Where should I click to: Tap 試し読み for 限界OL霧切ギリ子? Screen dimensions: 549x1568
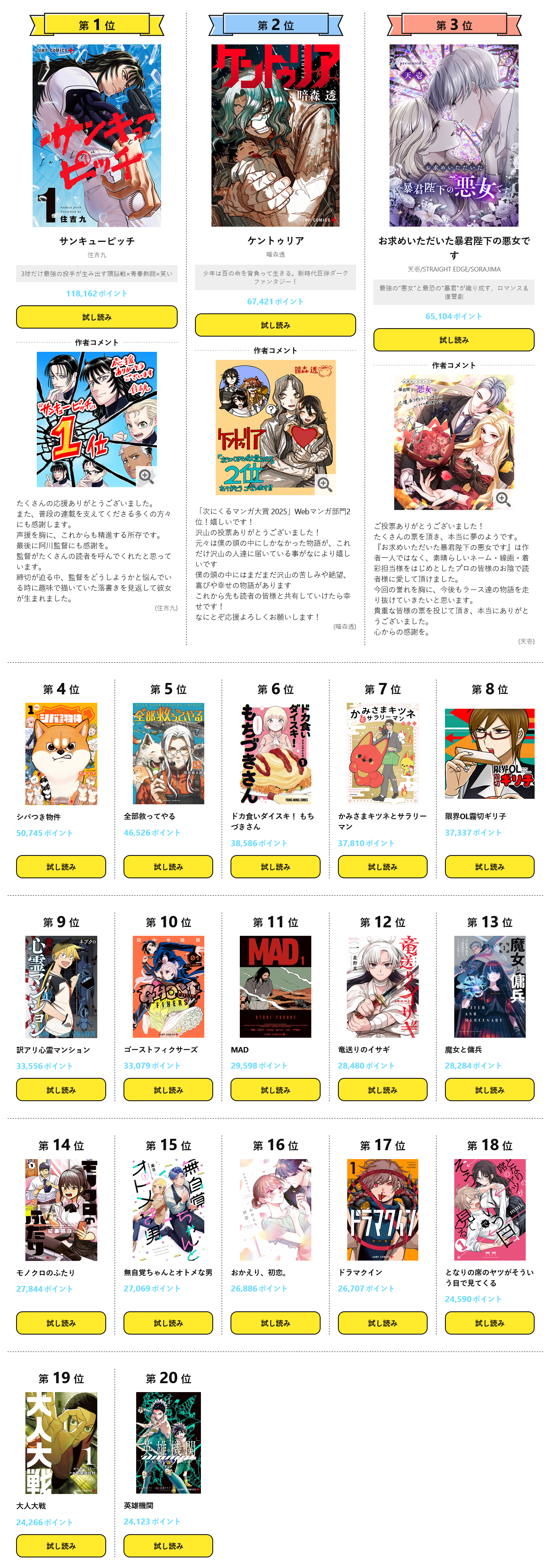point(489,867)
